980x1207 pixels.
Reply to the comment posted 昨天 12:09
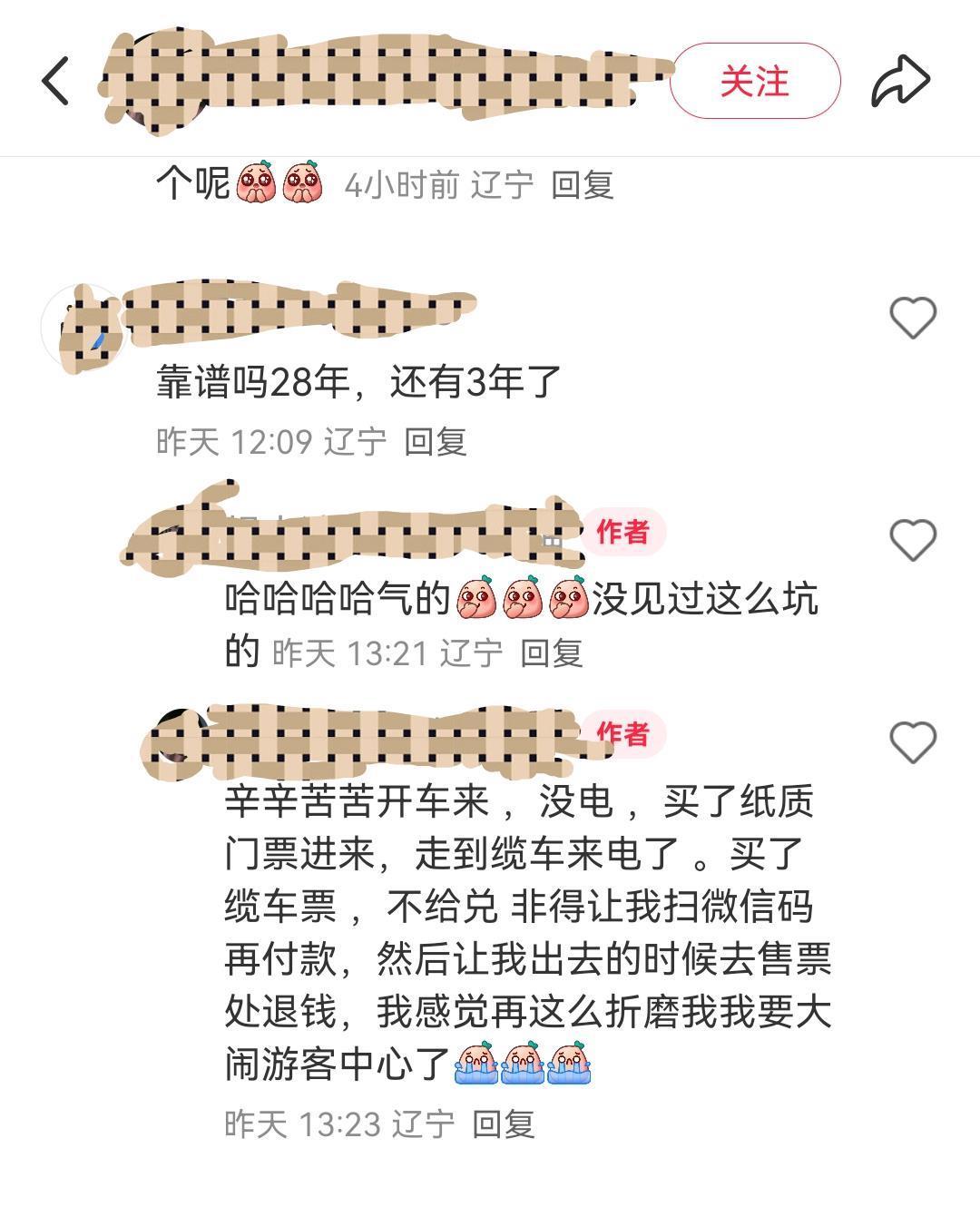pyautogui.click(x=435, y=442)
